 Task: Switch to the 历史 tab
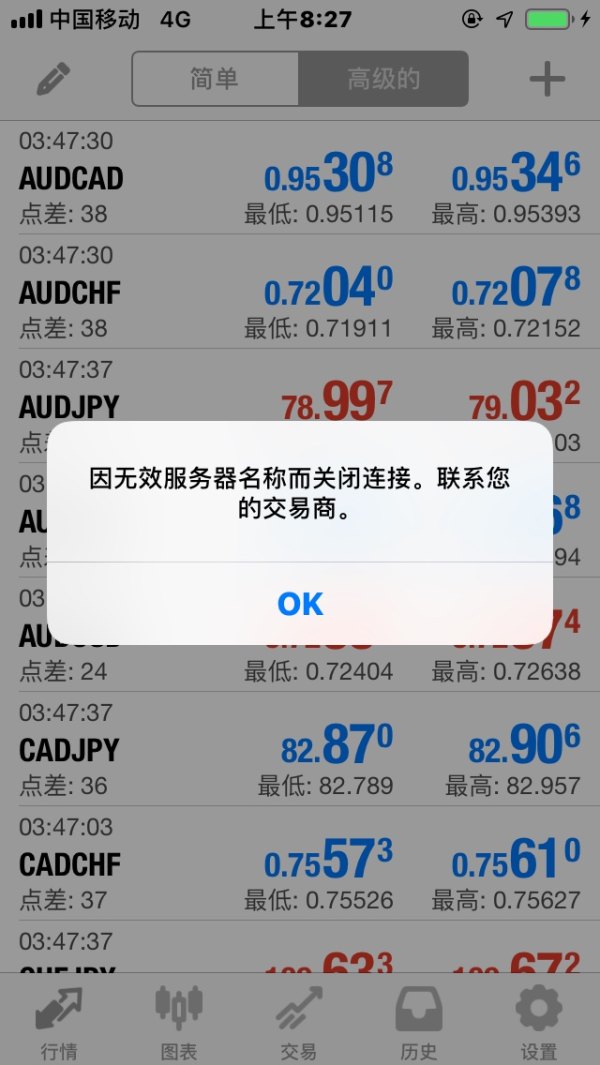[419, 1020]
